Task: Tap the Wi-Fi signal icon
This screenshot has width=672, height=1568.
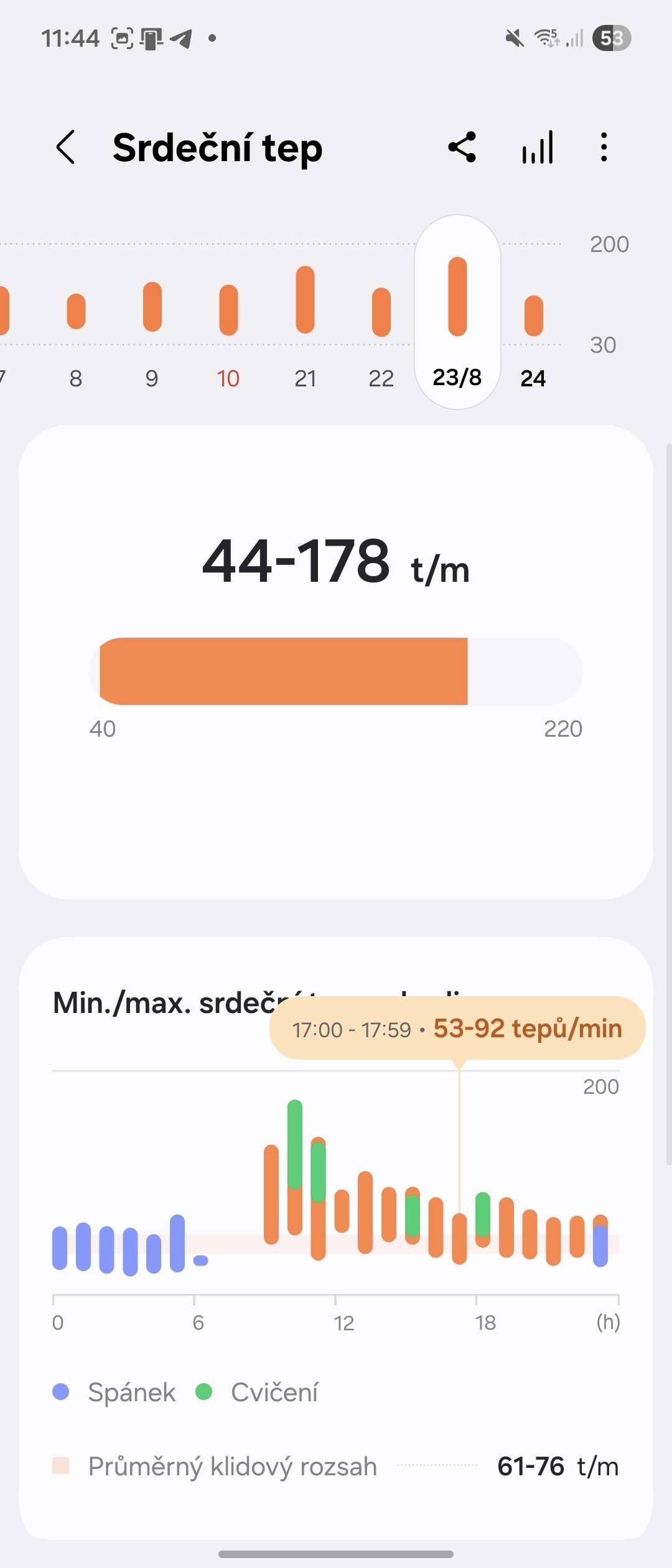Action: (546, 38)
